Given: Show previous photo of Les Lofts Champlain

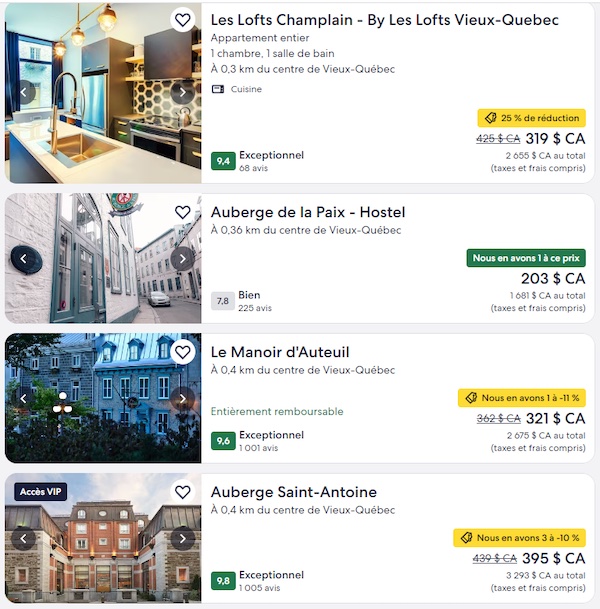Looking at the screenshot, I should click(x=24, y=93).
